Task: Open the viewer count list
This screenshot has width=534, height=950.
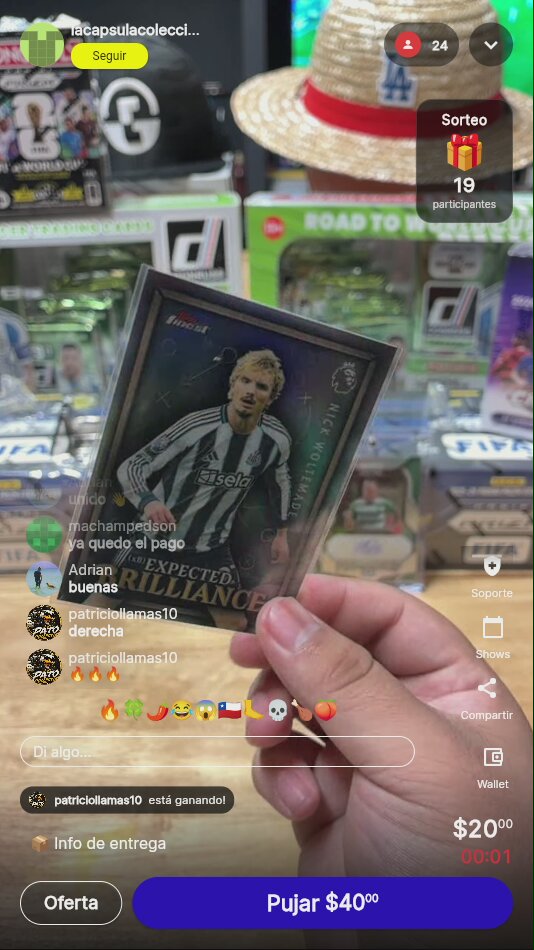Action: click(x=421, y=44)
